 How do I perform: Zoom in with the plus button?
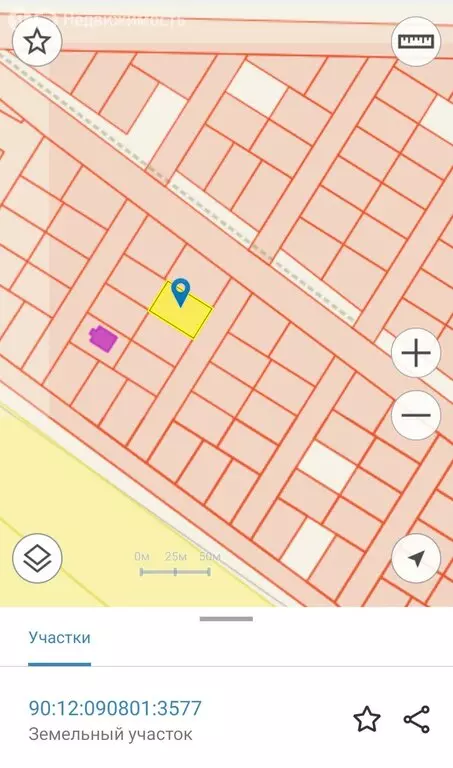(x=416, y=353)
